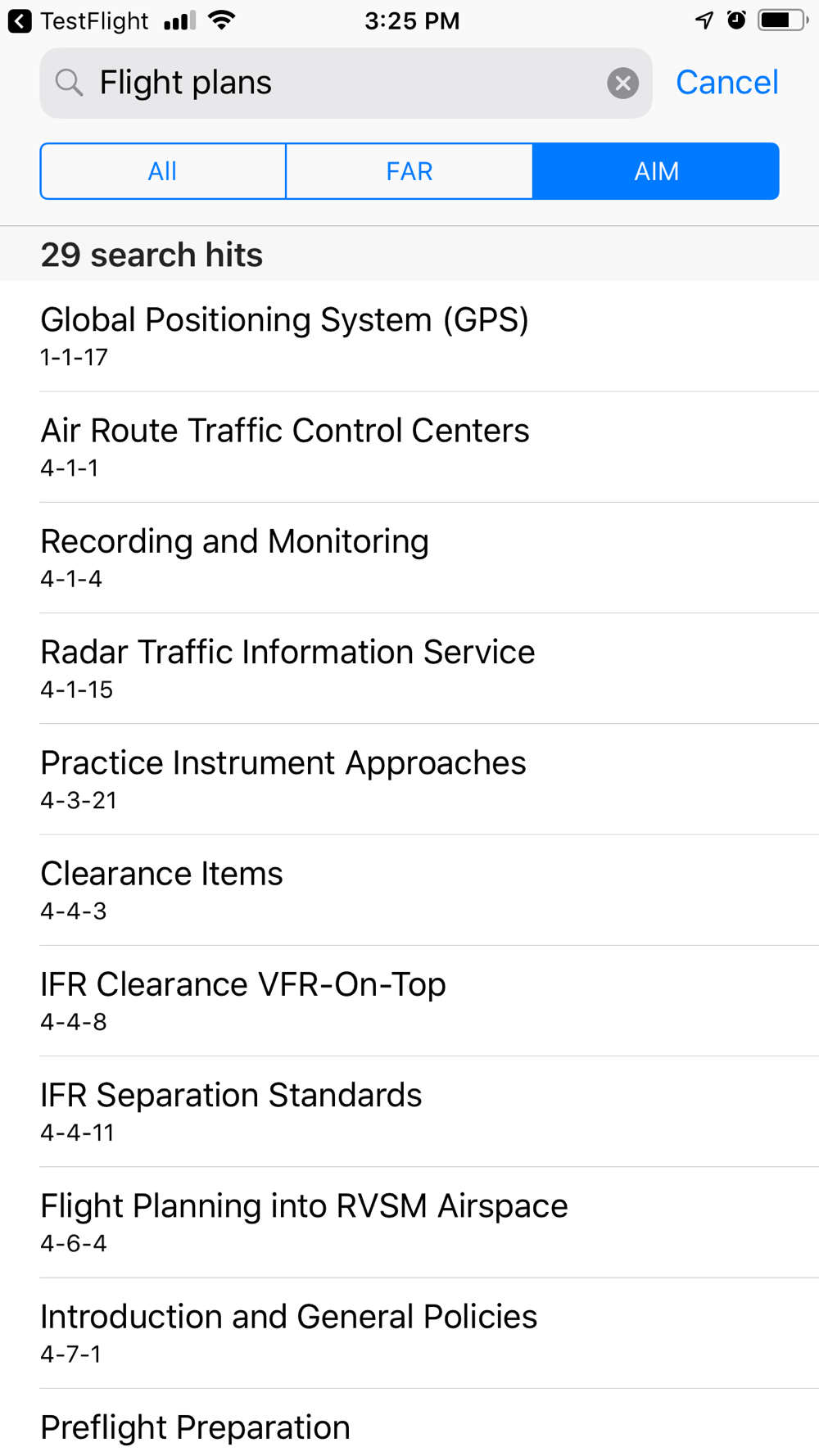Open IFR Separation Standards result

[x=409, y=1111]
